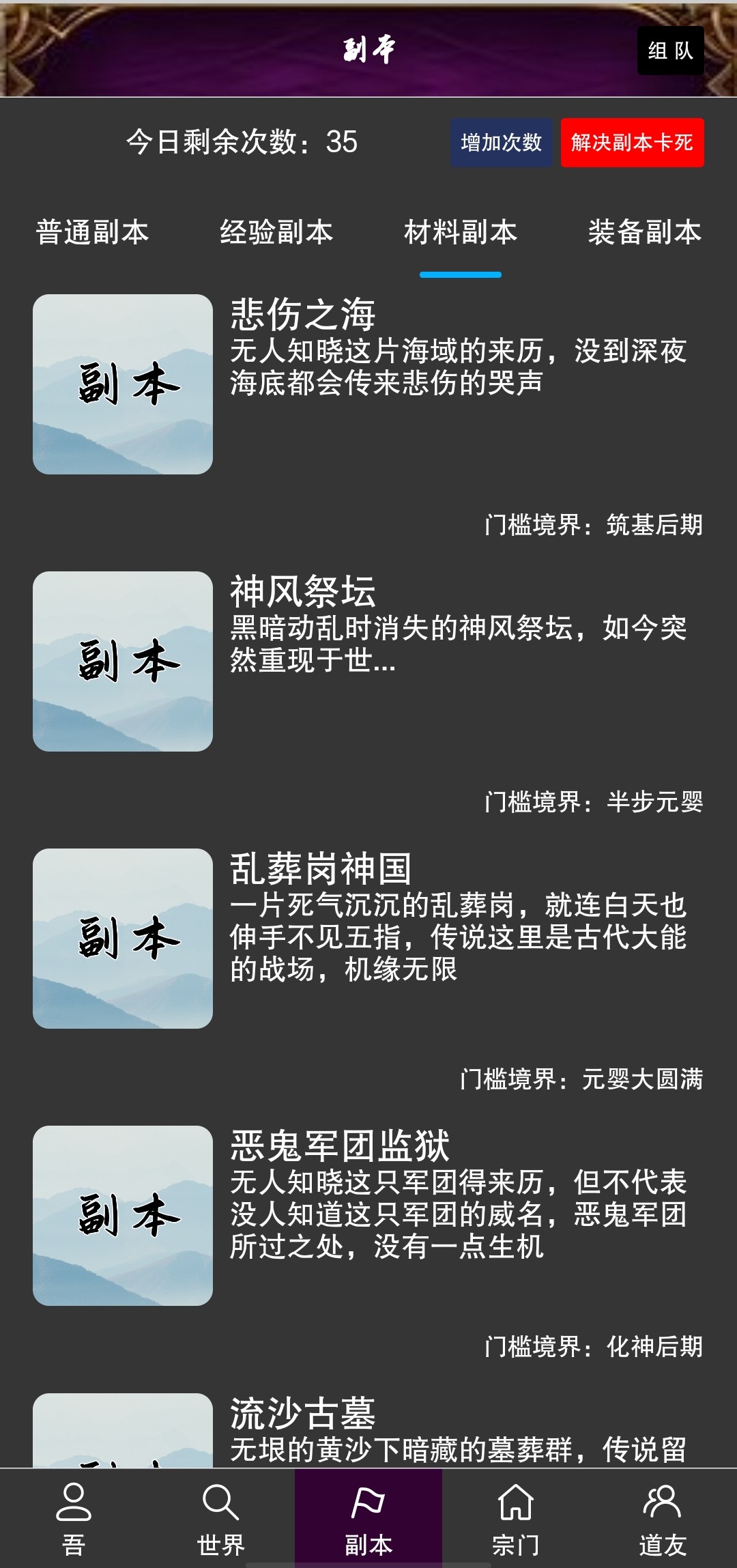Open the 装备副本 tab
737x1568 pixels.
point(644,233)
